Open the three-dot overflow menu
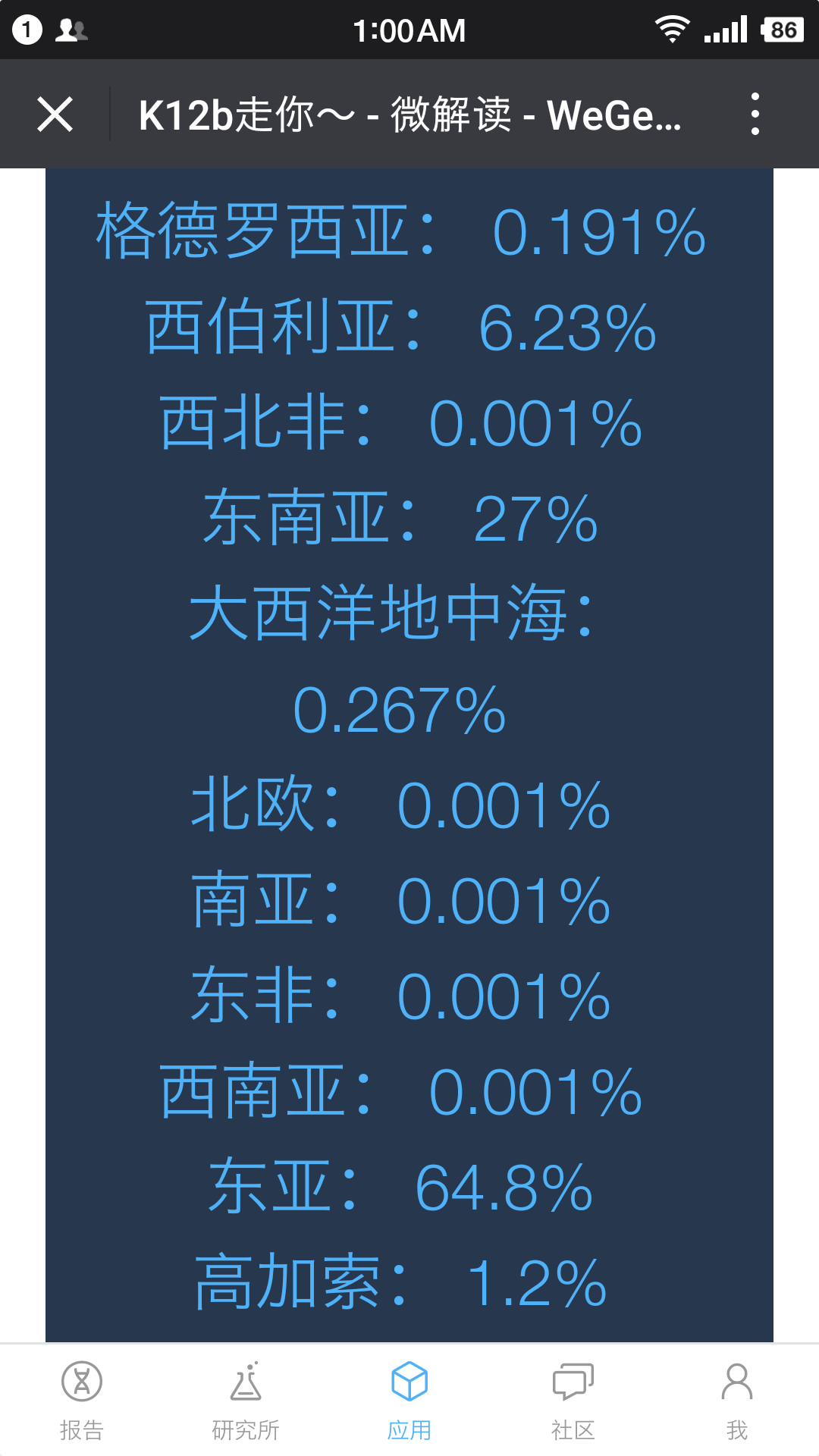Image resolution: width=819 pixels, height=1456 pixels. click(x=755, y=115)
